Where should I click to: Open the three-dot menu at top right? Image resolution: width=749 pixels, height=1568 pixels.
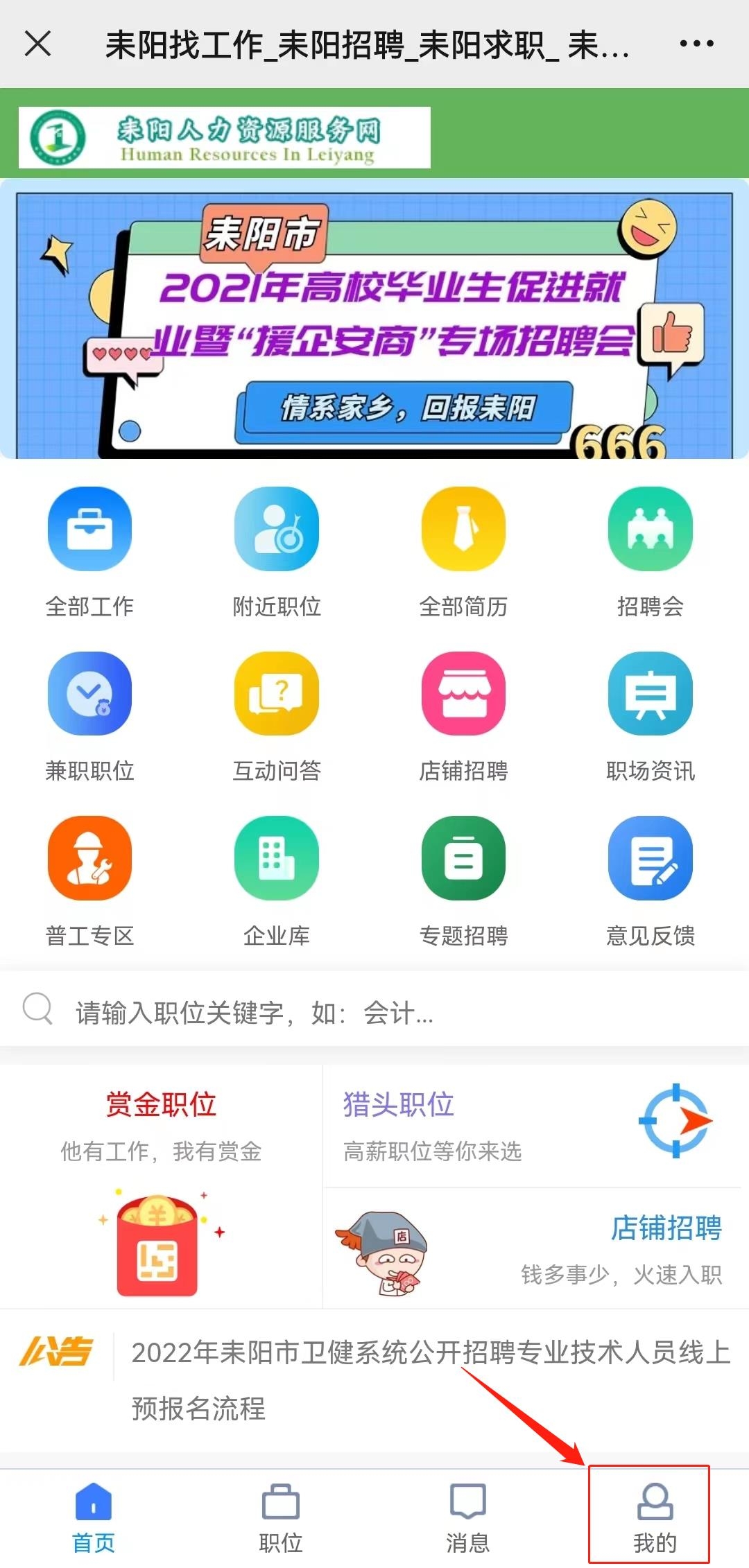[x=697, y=43]
